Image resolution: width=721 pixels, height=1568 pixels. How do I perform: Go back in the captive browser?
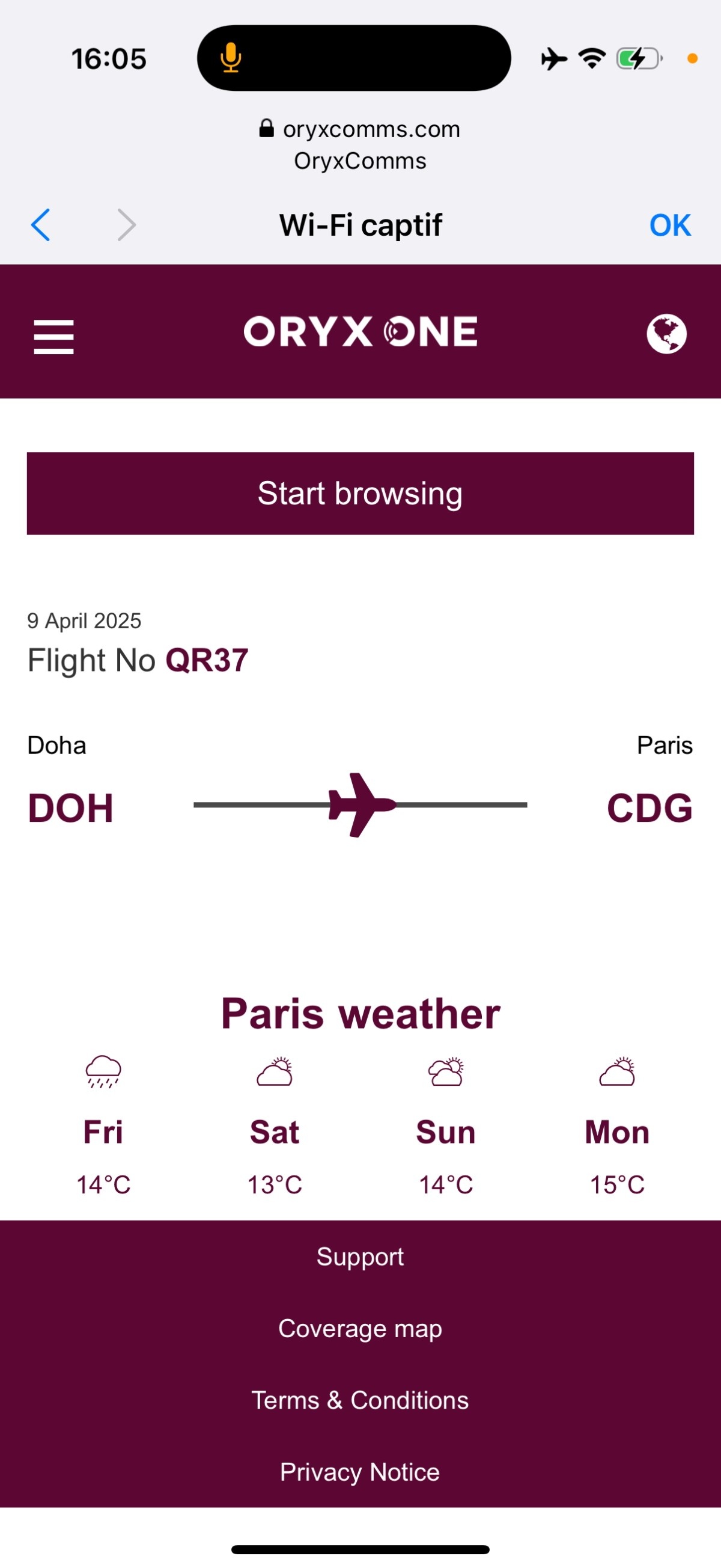[41, 225]
